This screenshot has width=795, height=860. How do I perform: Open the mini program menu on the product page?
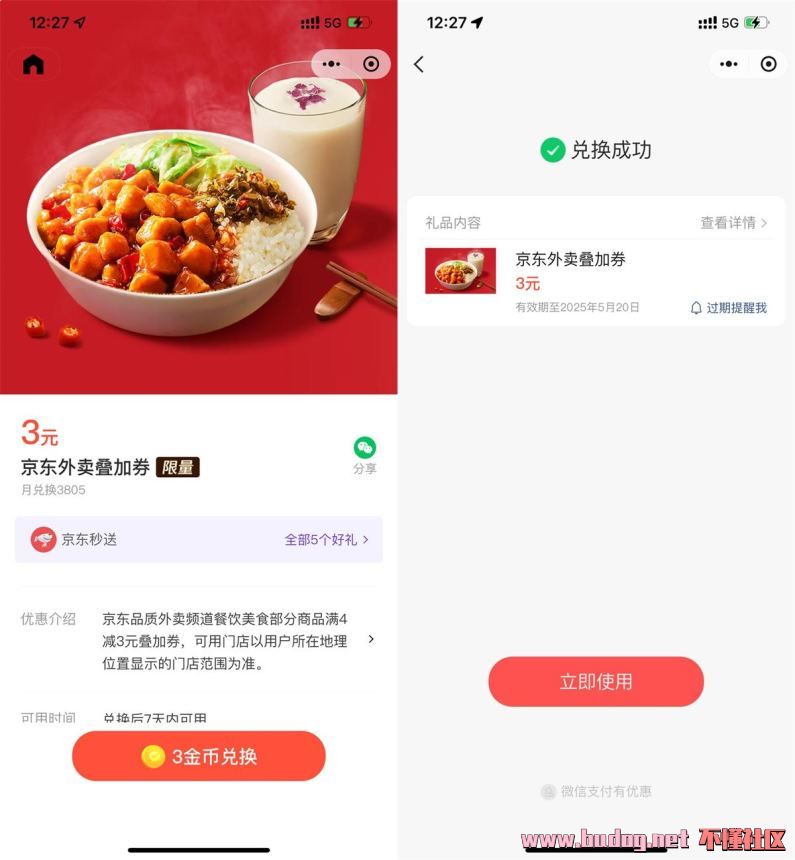(332, 64)
